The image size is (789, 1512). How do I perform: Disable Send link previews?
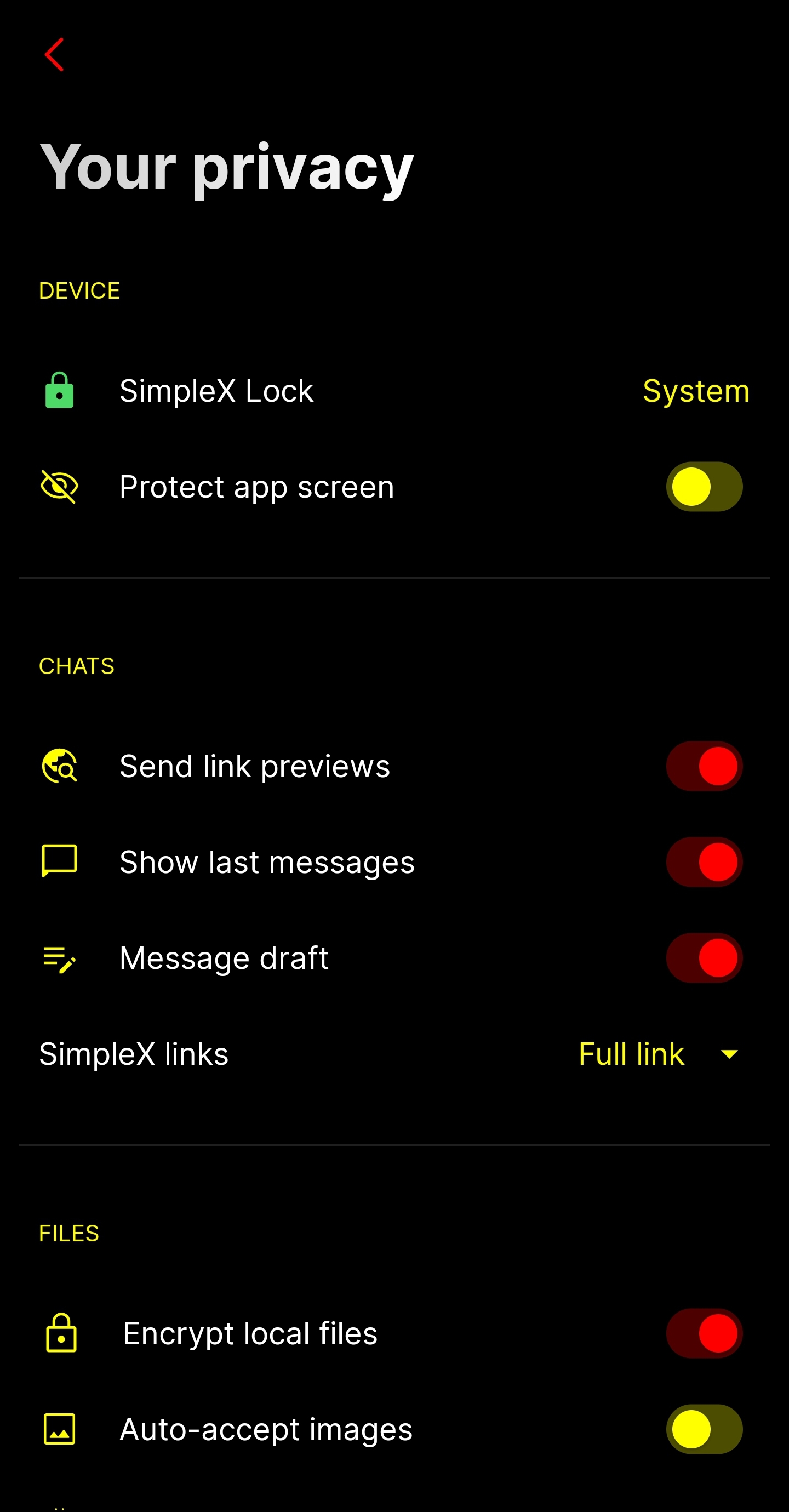(704, 766)
